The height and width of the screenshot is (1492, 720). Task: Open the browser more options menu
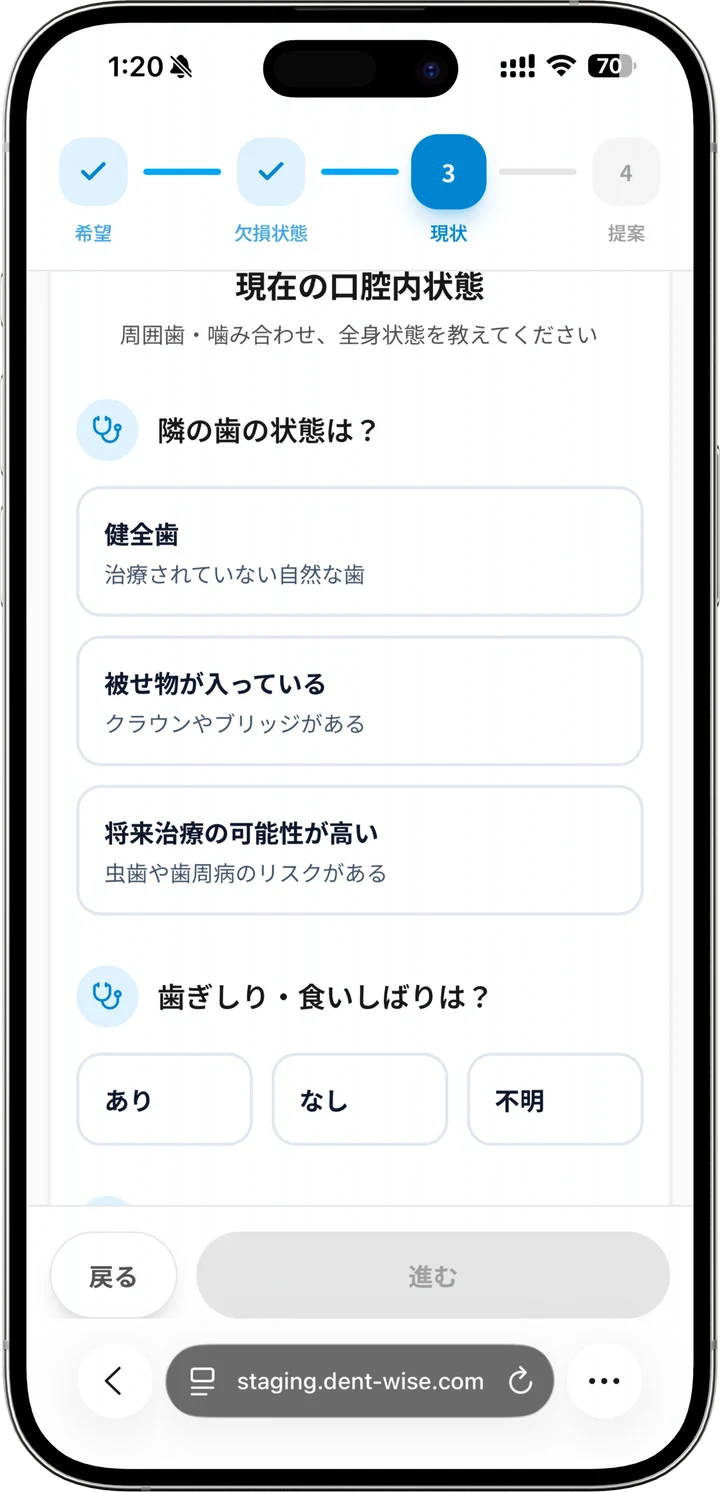[x=604, y=1381]
